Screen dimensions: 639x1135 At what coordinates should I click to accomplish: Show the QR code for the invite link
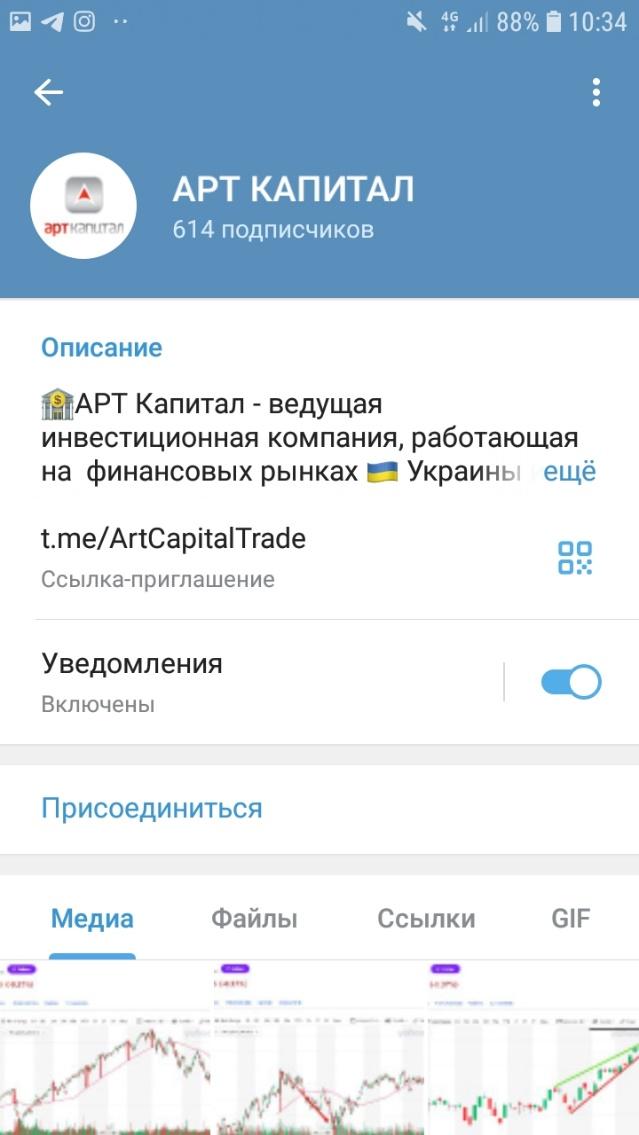pyautogui.click(x=575, y=557)
